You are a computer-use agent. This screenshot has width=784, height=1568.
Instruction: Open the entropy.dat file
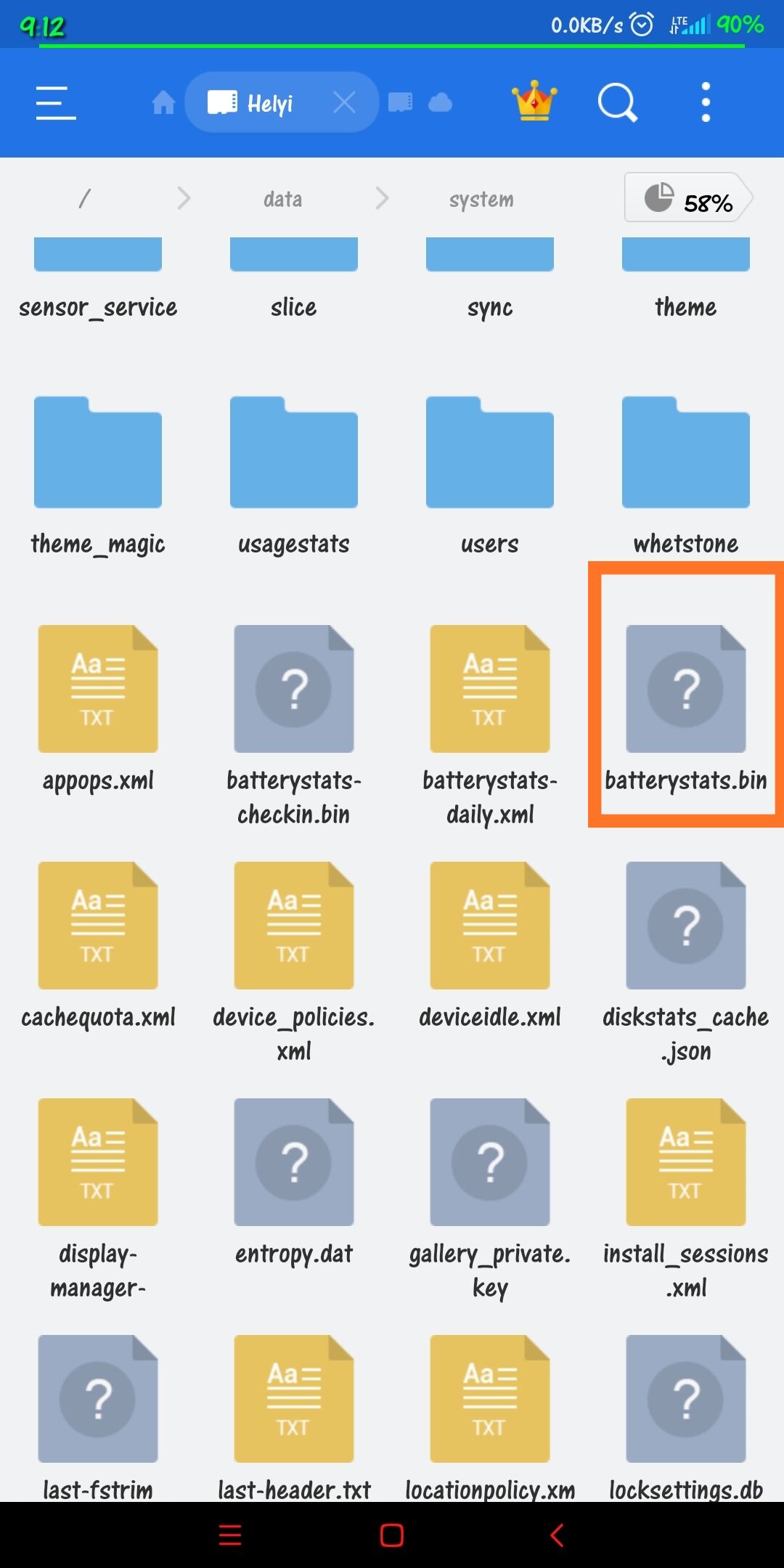click(x=294, y=1161)
